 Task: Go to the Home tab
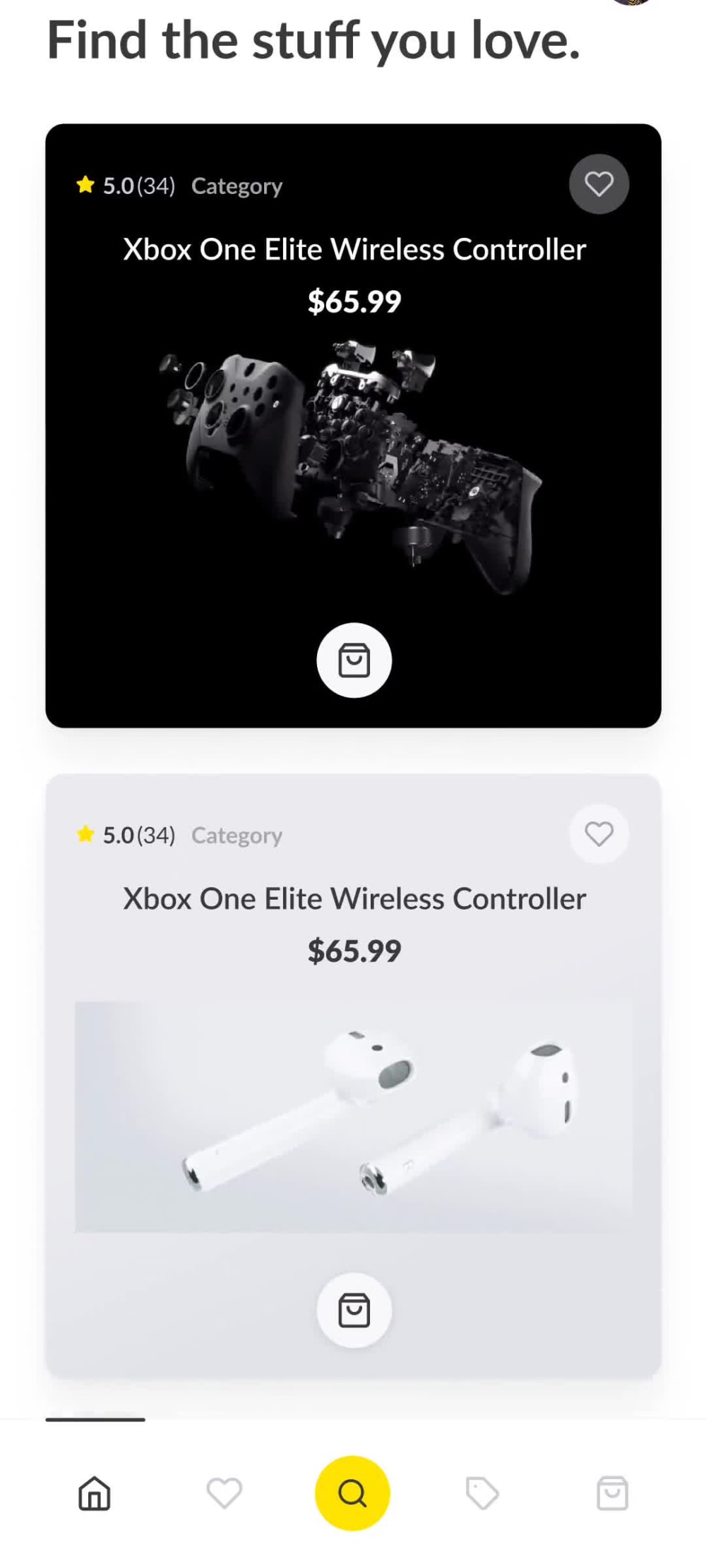coord(95,1493)
